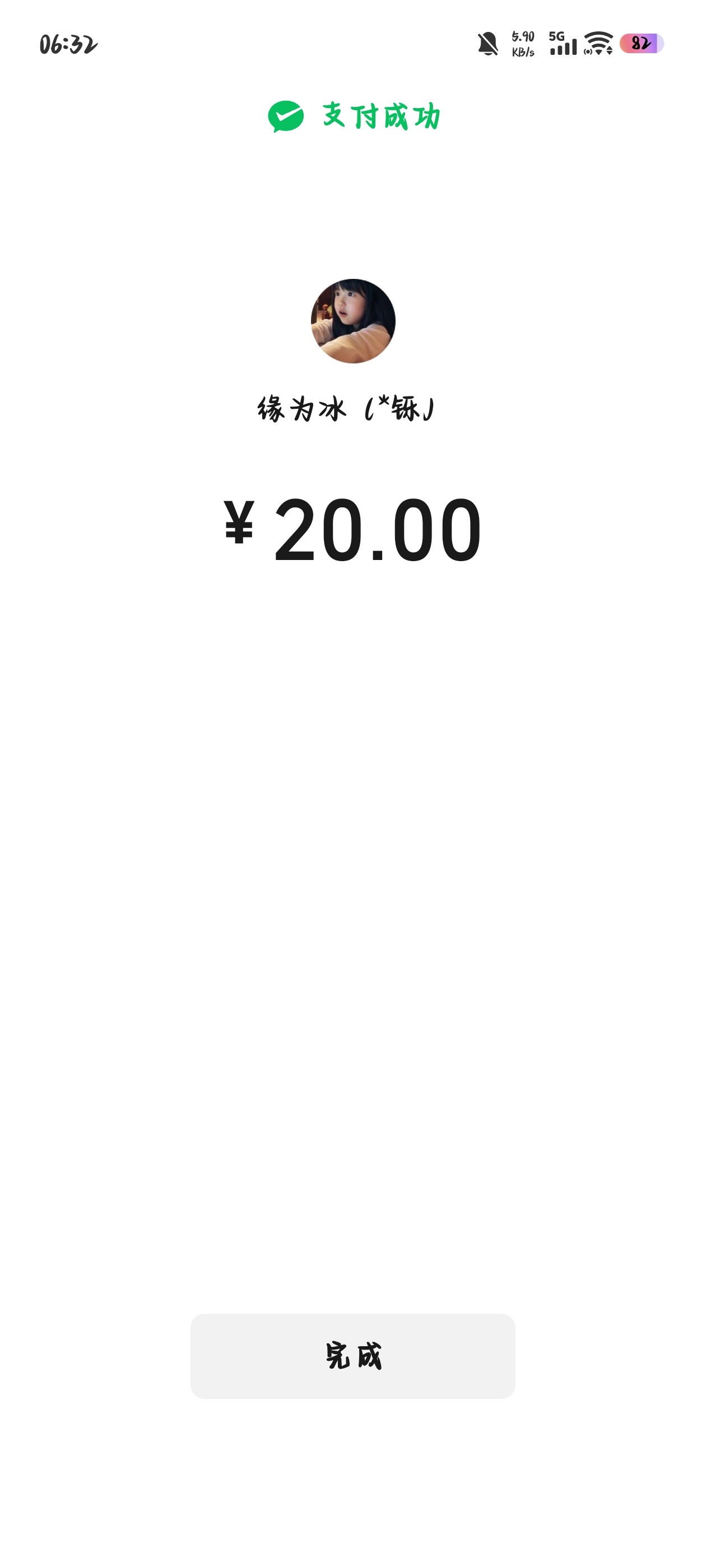Tap the 完成 button to finish
This screenshot has height=1568, width=706.
click(x=352, y=1356)
